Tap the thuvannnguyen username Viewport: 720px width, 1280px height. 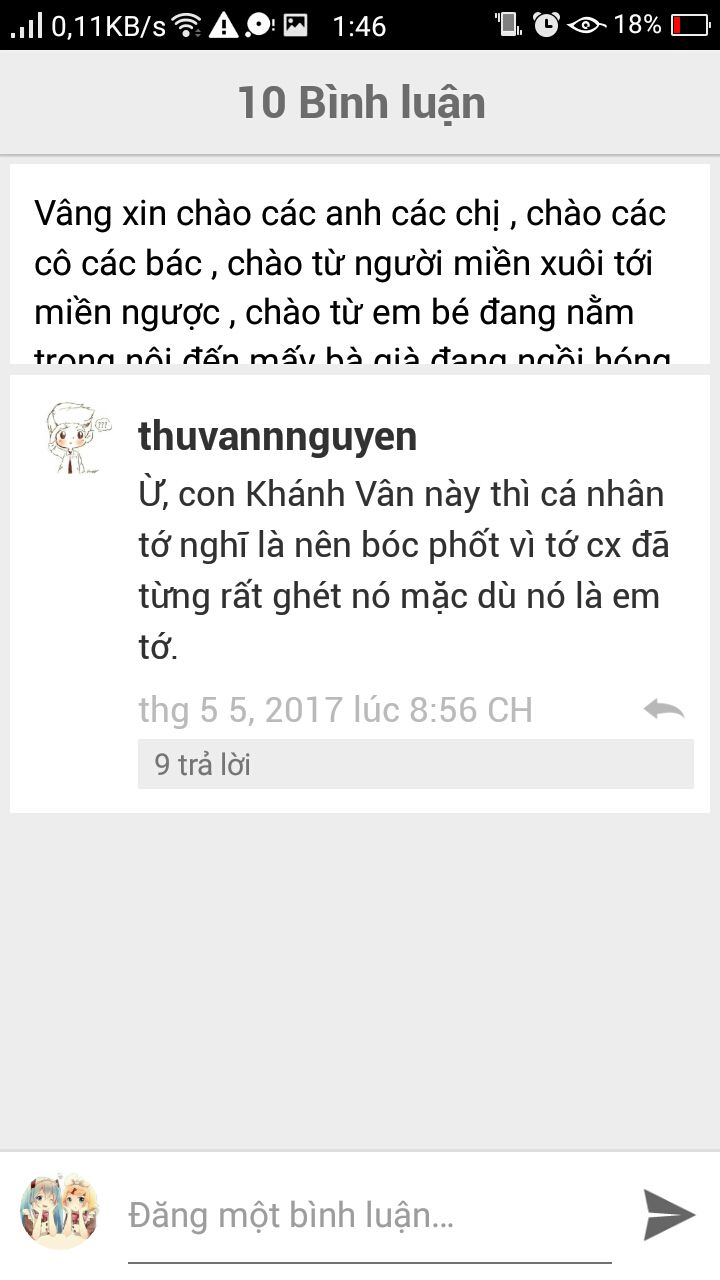(277, 437)
